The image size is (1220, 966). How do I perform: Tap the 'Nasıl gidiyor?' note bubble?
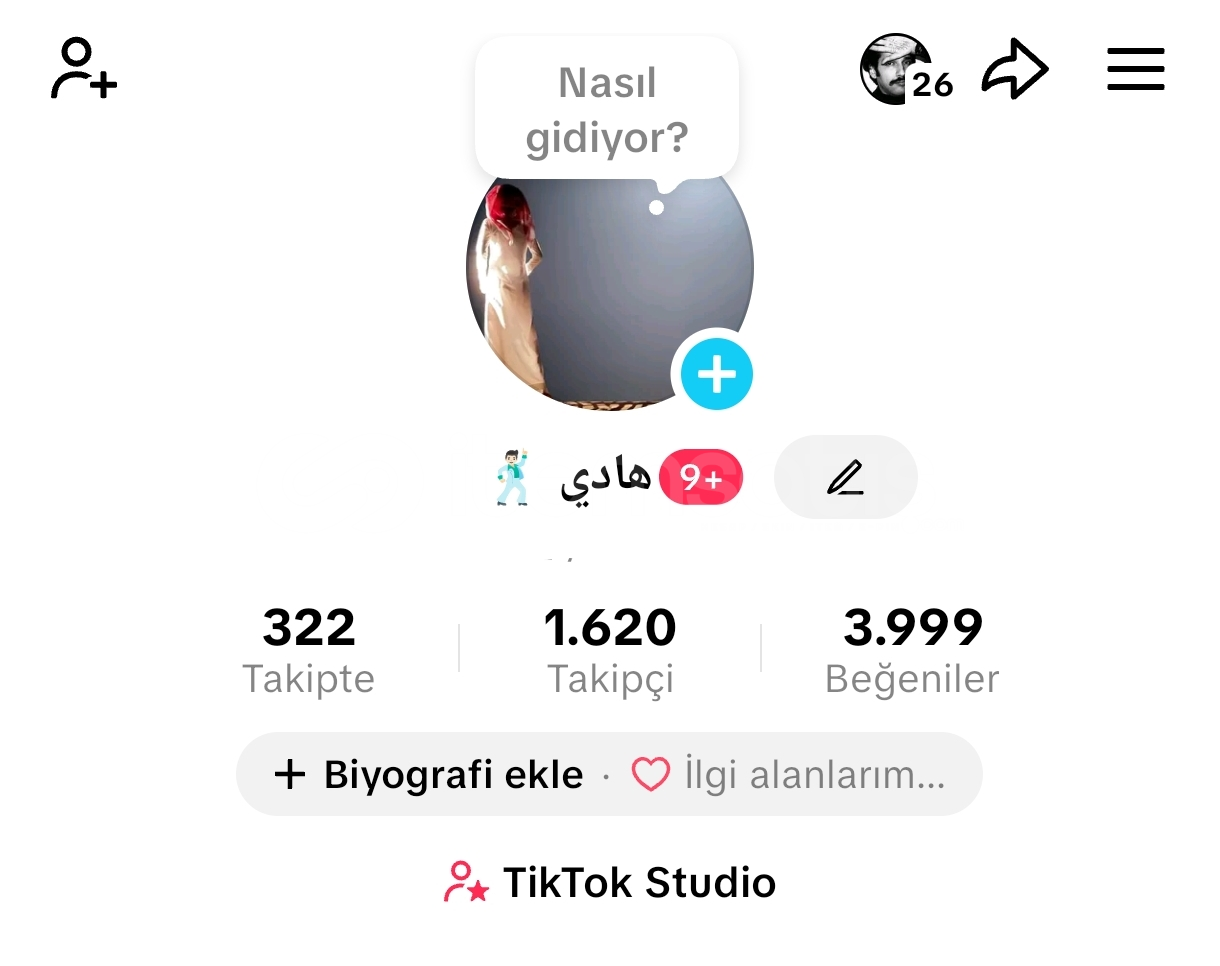click(607, 110)
